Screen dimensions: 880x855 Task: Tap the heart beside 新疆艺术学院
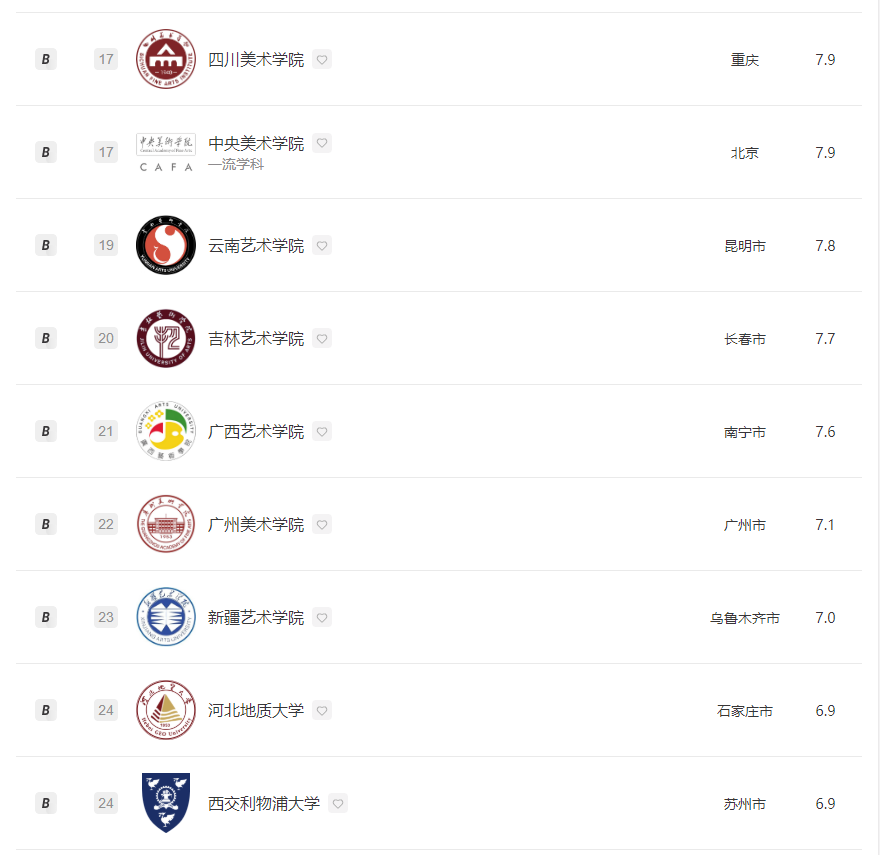click(322, 618)
